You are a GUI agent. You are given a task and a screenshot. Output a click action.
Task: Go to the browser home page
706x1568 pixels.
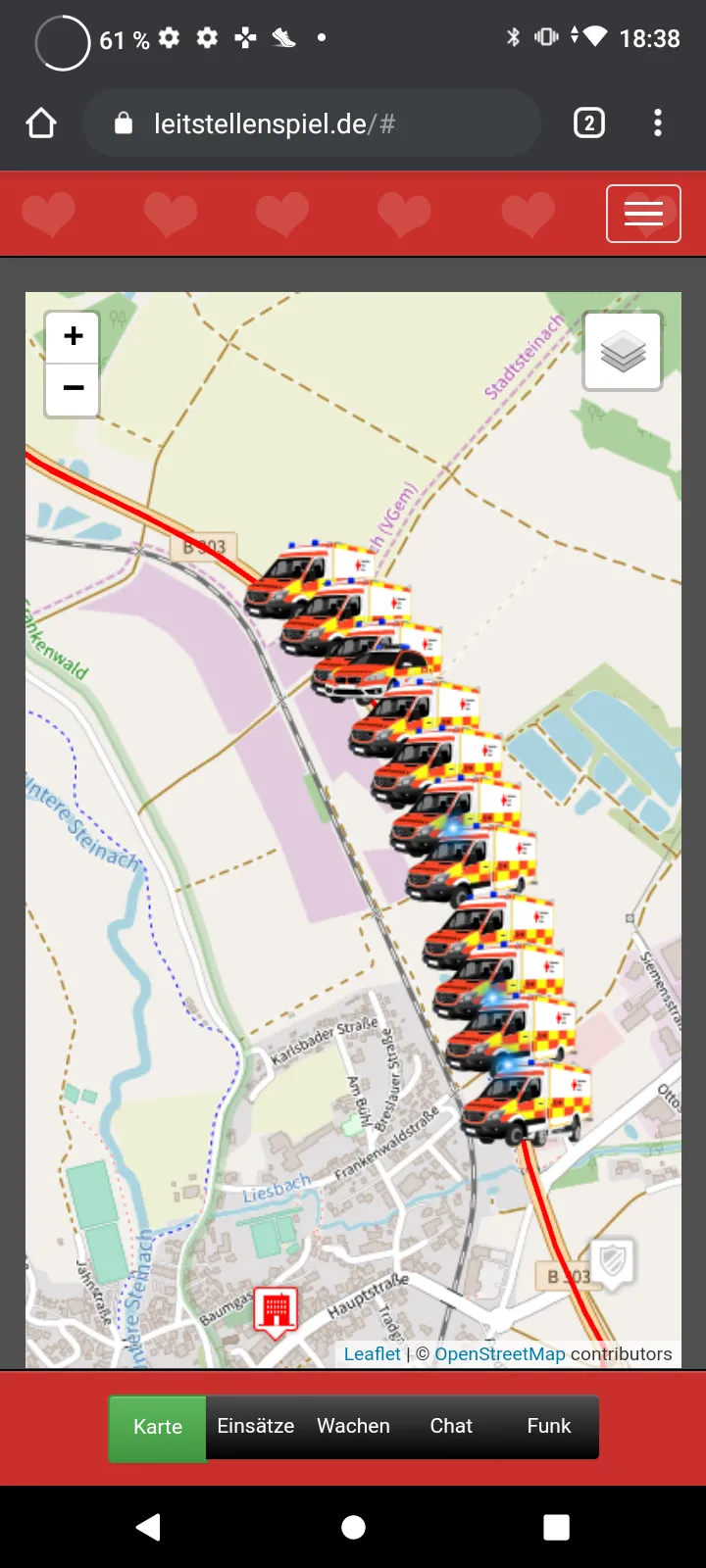[41, 123]
